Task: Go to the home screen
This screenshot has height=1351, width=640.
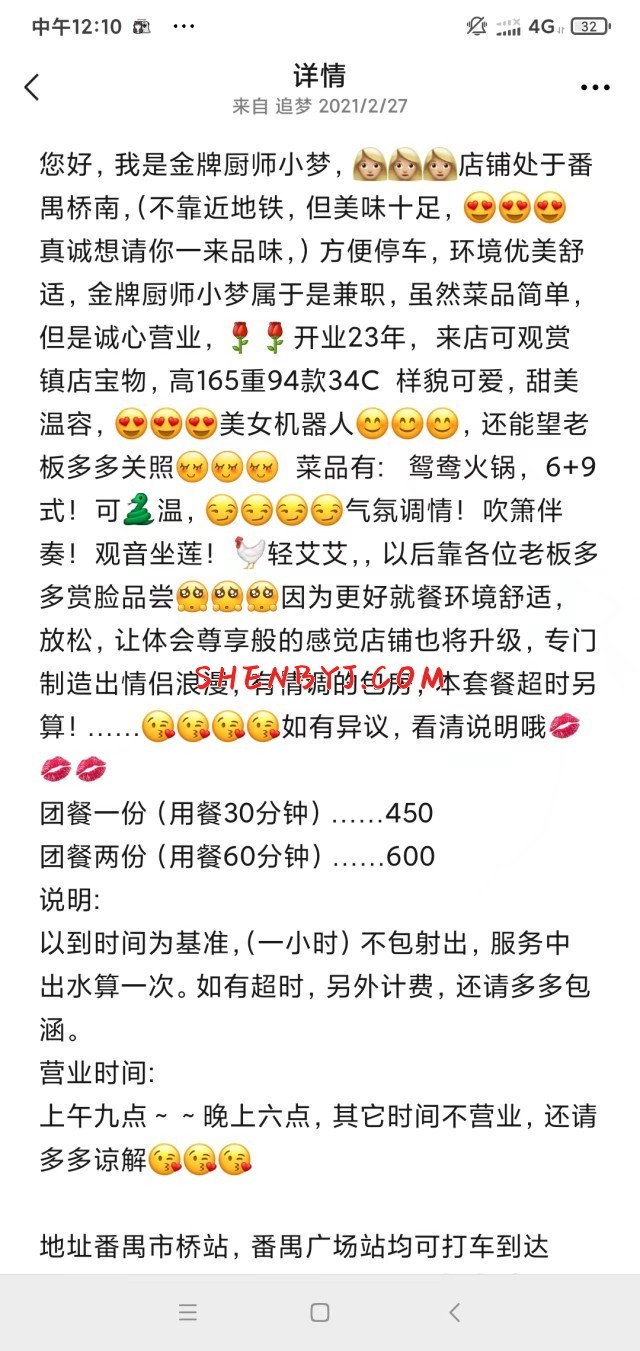Action: pyautogui.click(x=320, y=1312)
